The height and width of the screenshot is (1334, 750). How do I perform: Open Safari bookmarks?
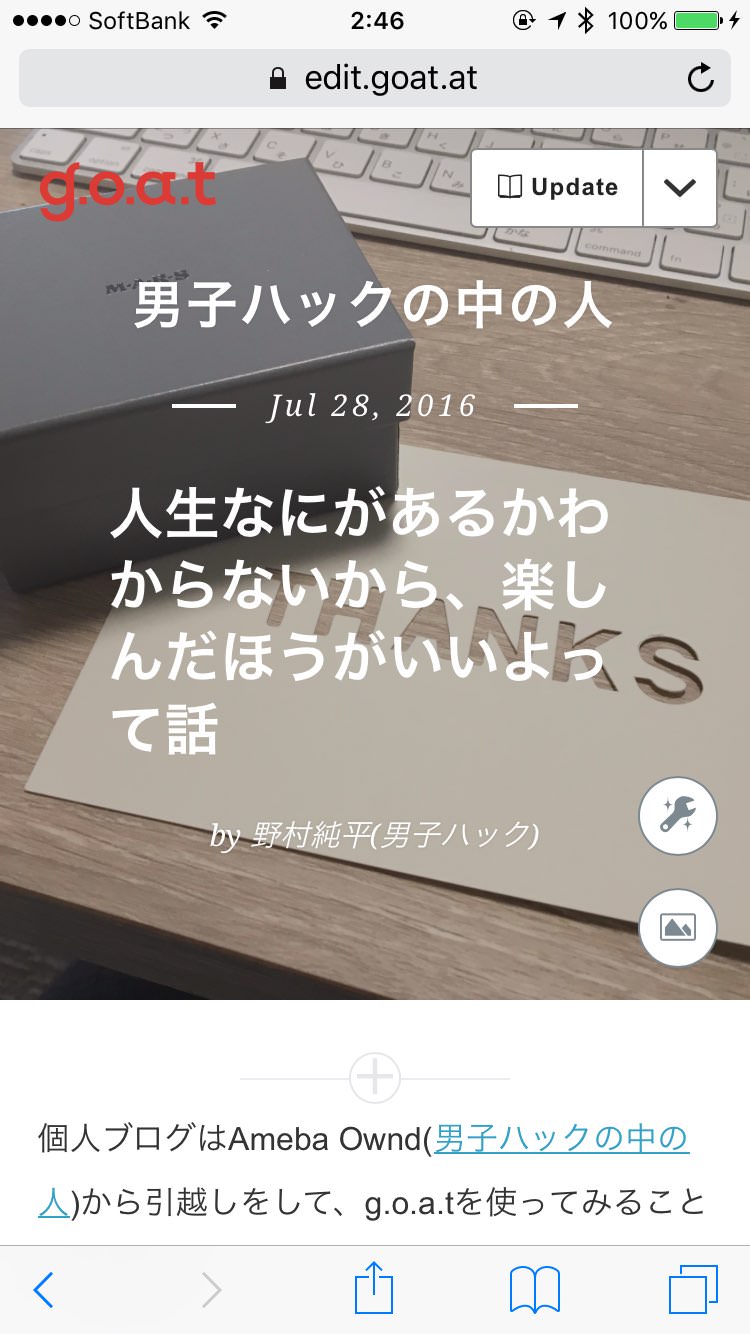(x=534, y=1290)
